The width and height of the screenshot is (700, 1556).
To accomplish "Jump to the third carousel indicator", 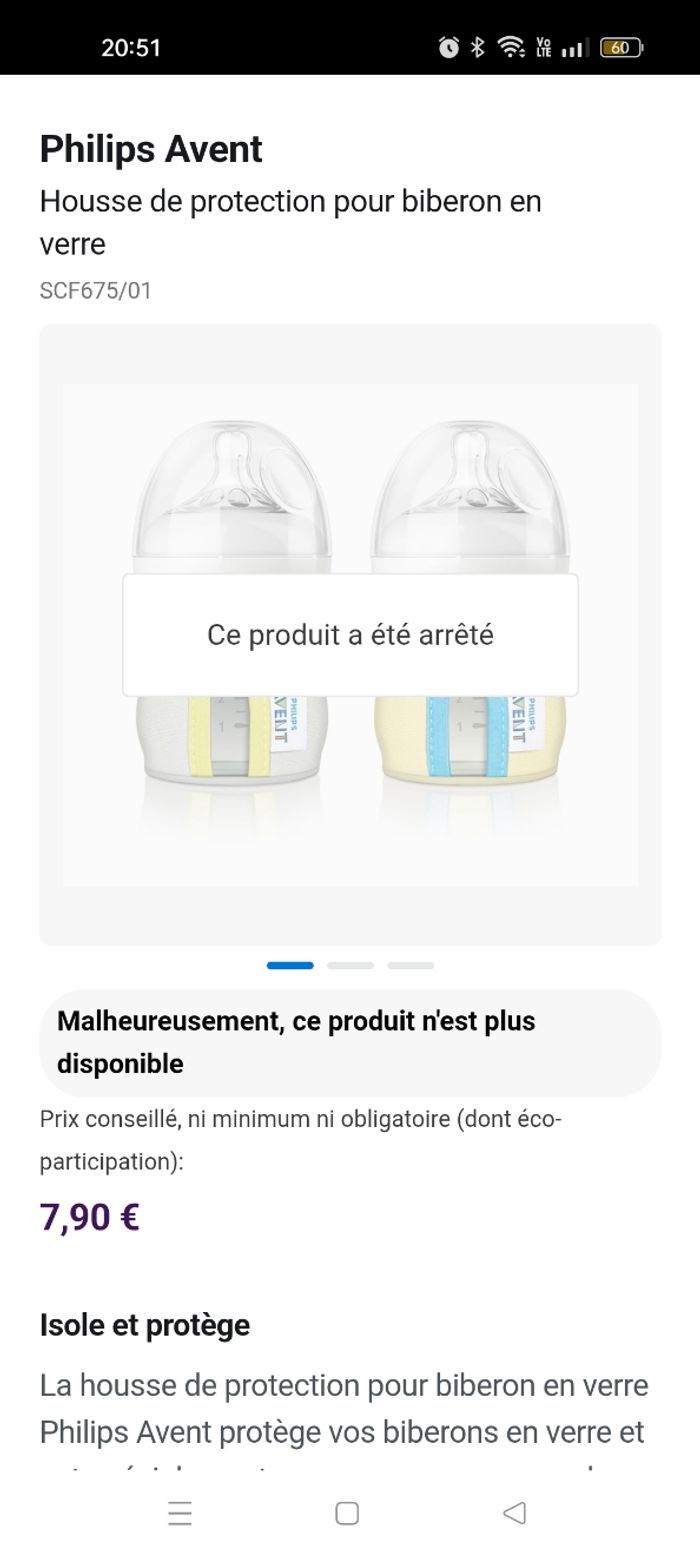I will click(410, 965).
